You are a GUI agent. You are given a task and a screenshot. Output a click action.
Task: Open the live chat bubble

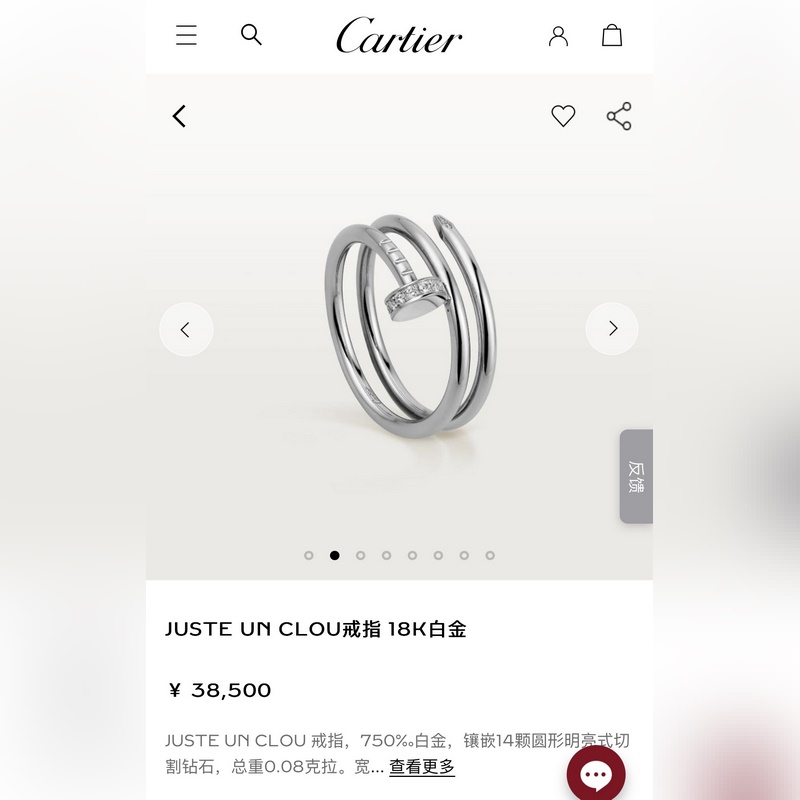[596, 775]
